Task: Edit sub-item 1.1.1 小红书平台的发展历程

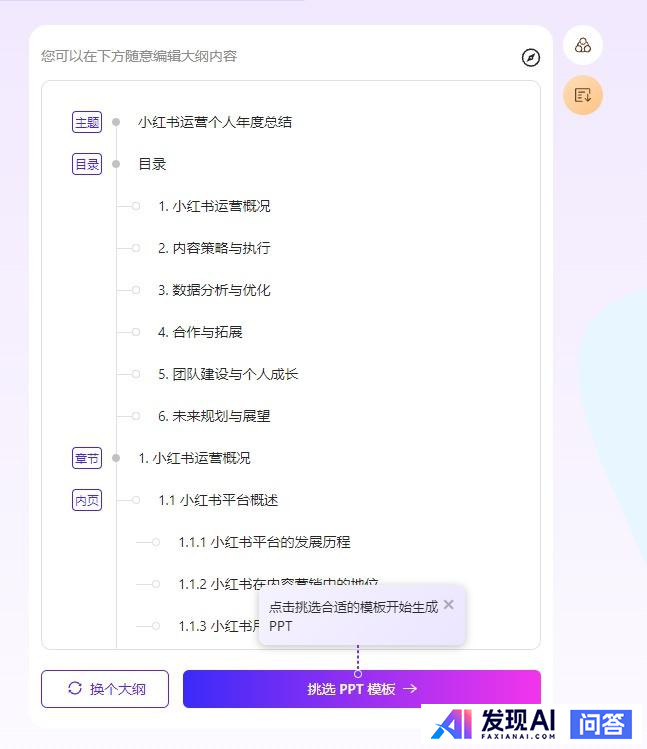Action: 264,542
